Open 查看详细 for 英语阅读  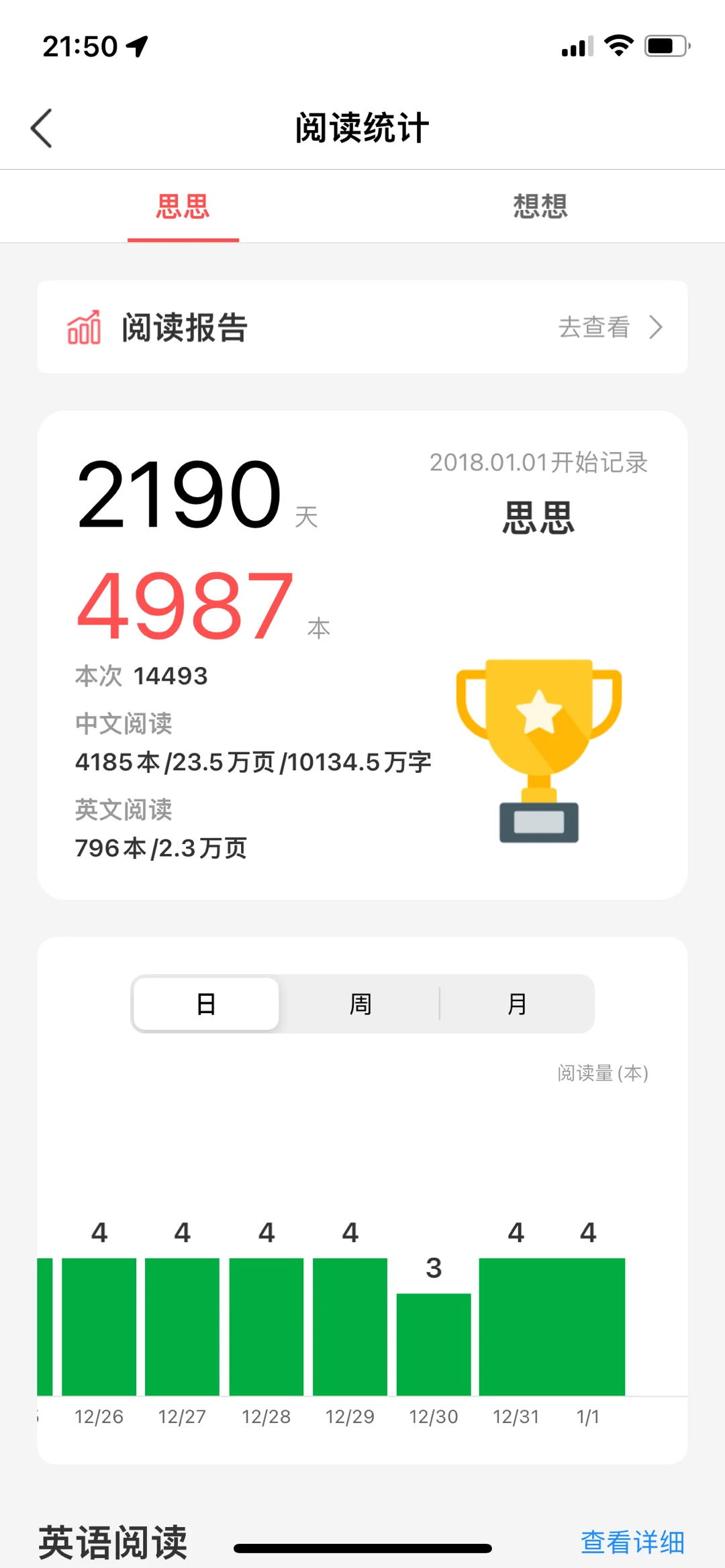(632, 1542)
